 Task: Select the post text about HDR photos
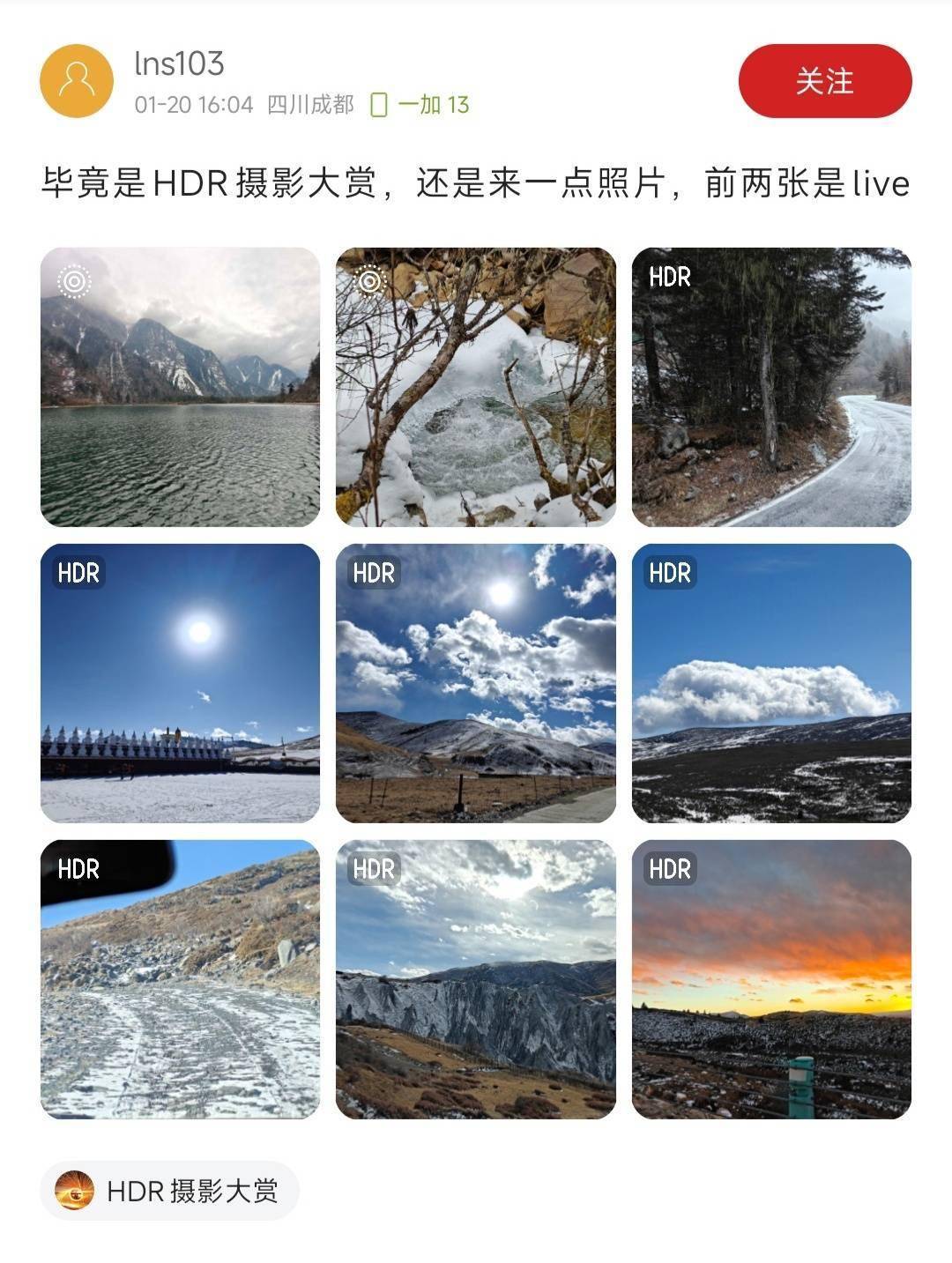click(x=476, y=182)
